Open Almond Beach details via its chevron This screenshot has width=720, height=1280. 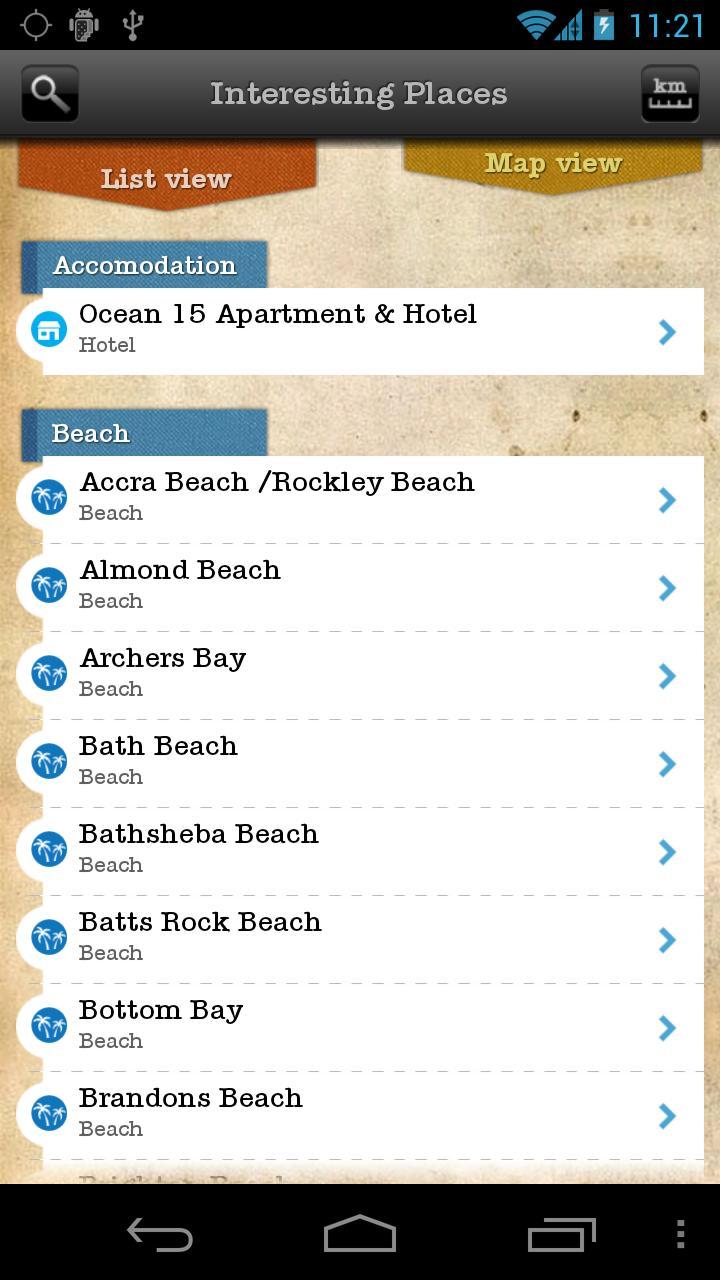click(x=666, y=588)
